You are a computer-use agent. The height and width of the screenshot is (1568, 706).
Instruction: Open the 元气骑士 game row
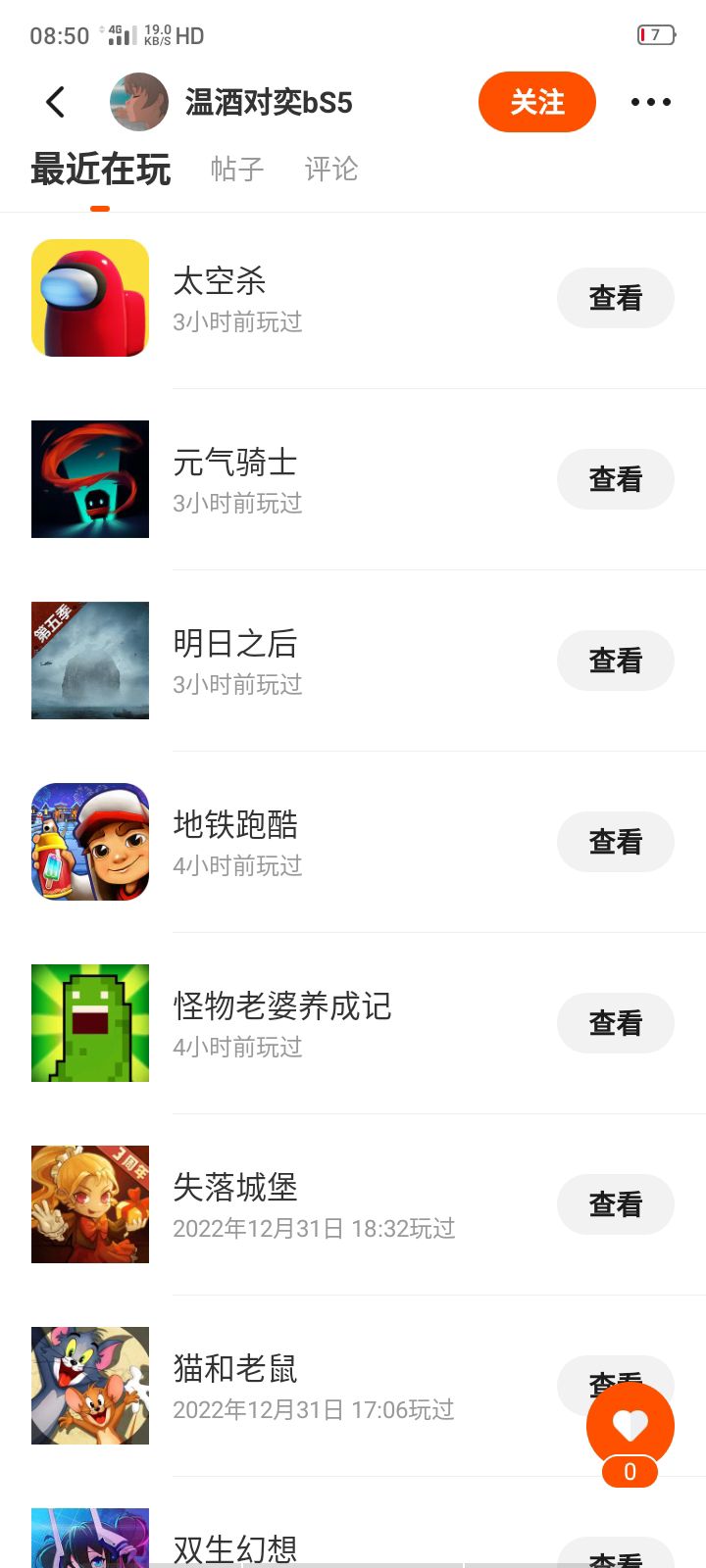tap(294, 479)
